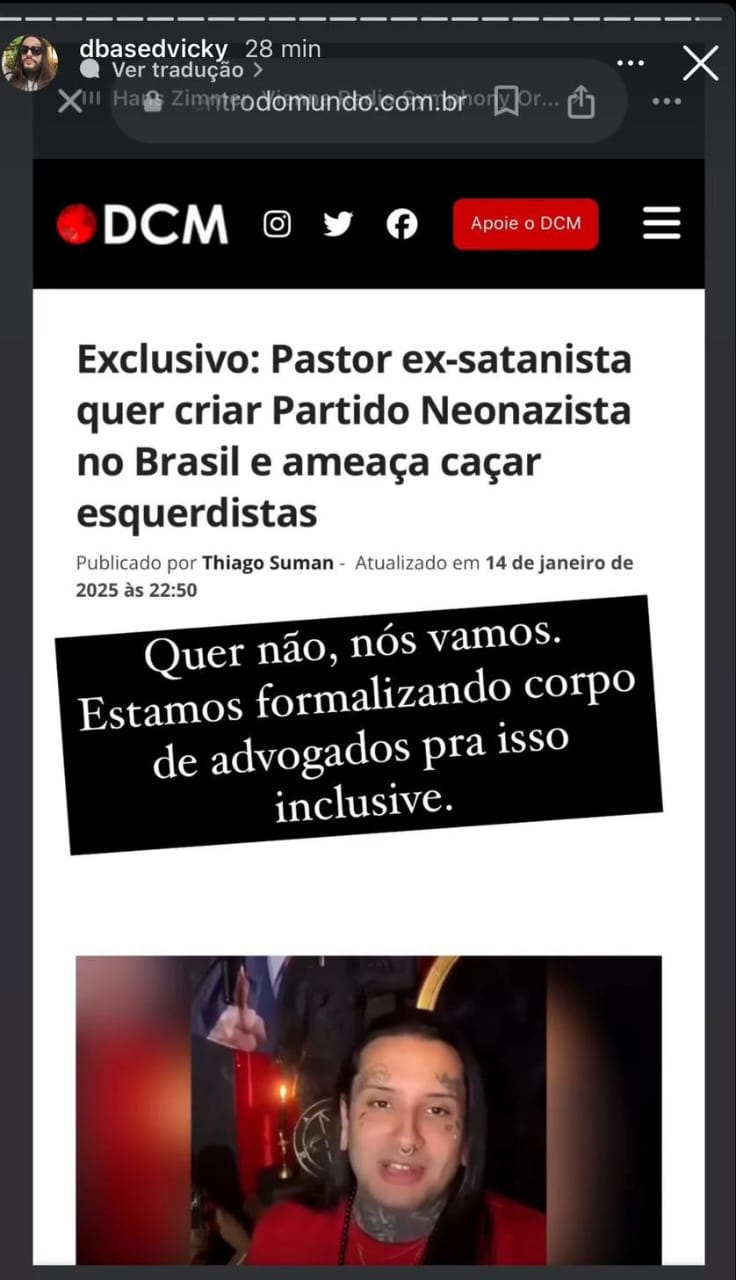The width and height of the screenshot is (736, 1280).
Task: Open the story options menu
Action: (x=630, y=63)
